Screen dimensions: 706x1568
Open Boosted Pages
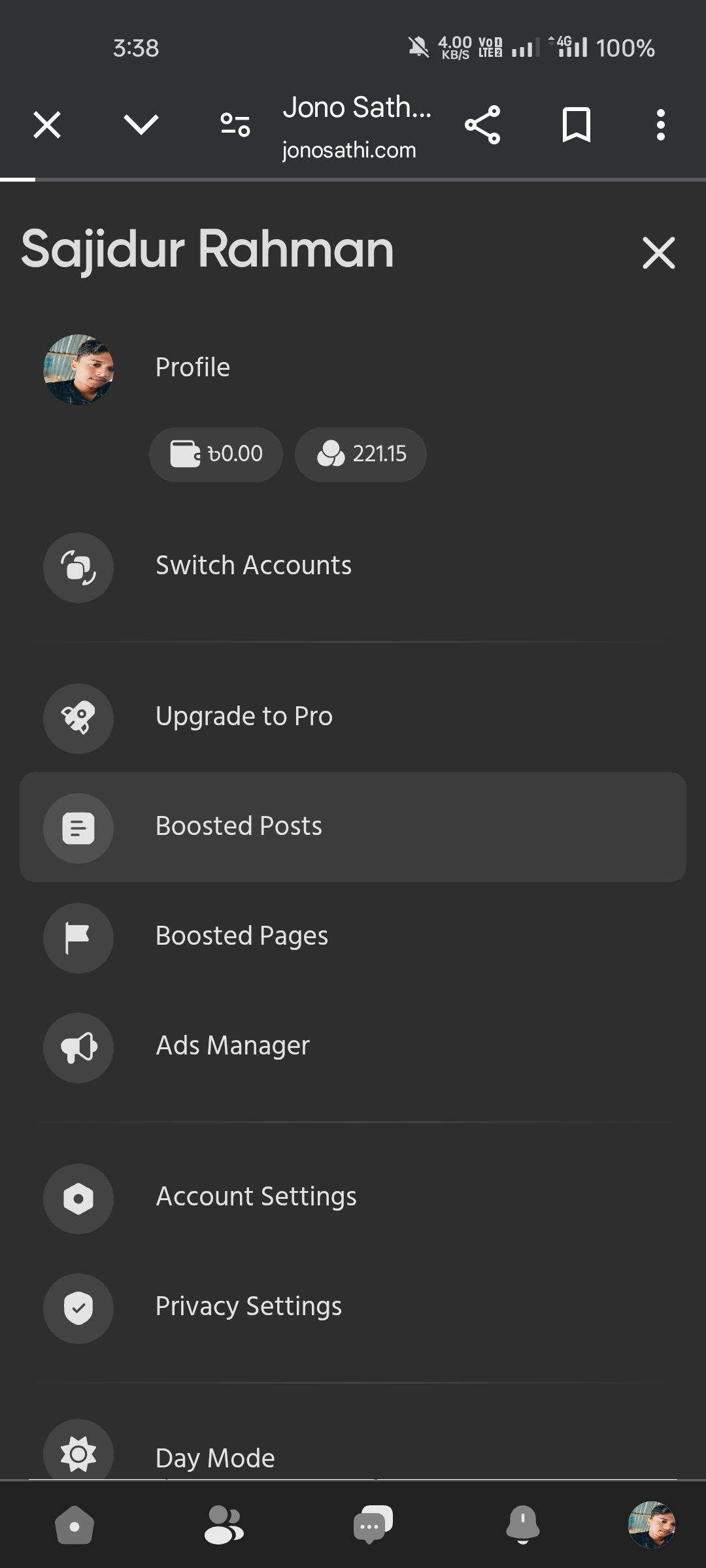pos(353,937)
